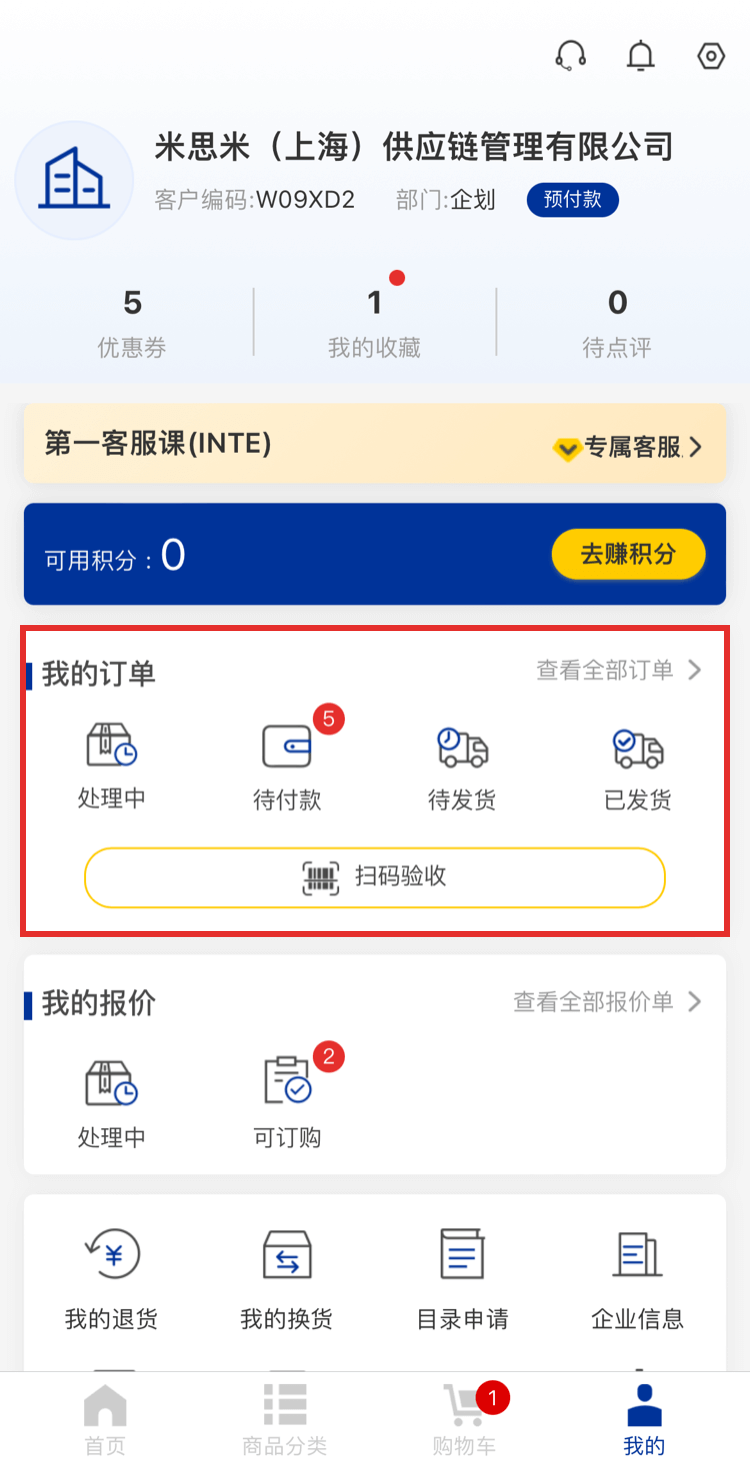The width and height of the screenshot is (750, 1483).
Task: Contact 专属客服 dedicated service
Action: (628, 447)
